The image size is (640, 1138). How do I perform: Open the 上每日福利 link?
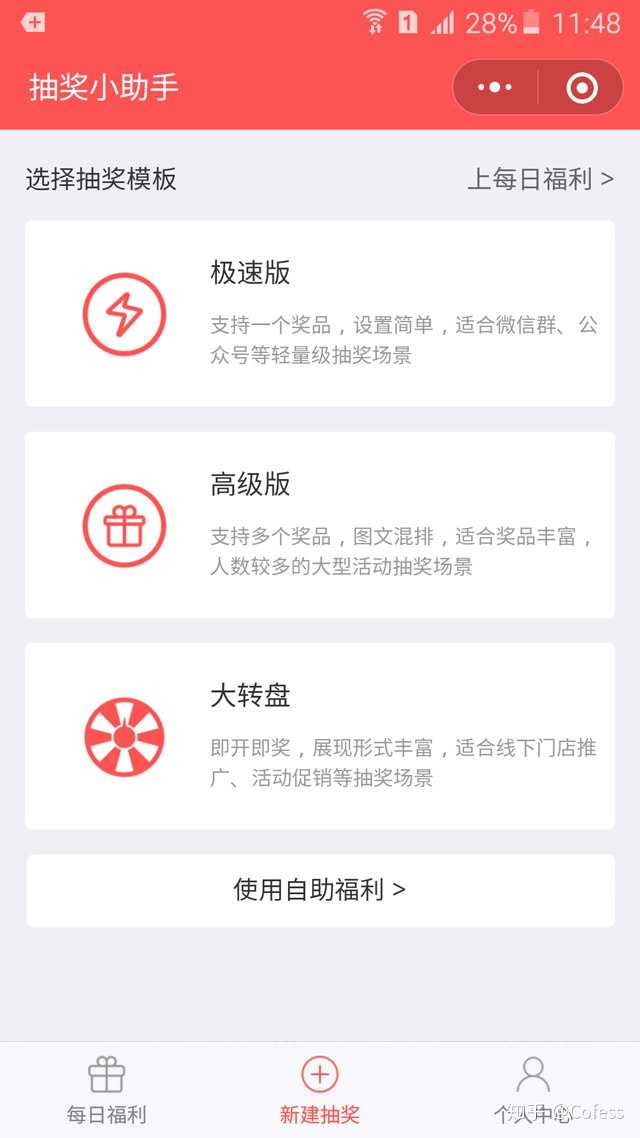pyautogui.click(x=540, y=179)
